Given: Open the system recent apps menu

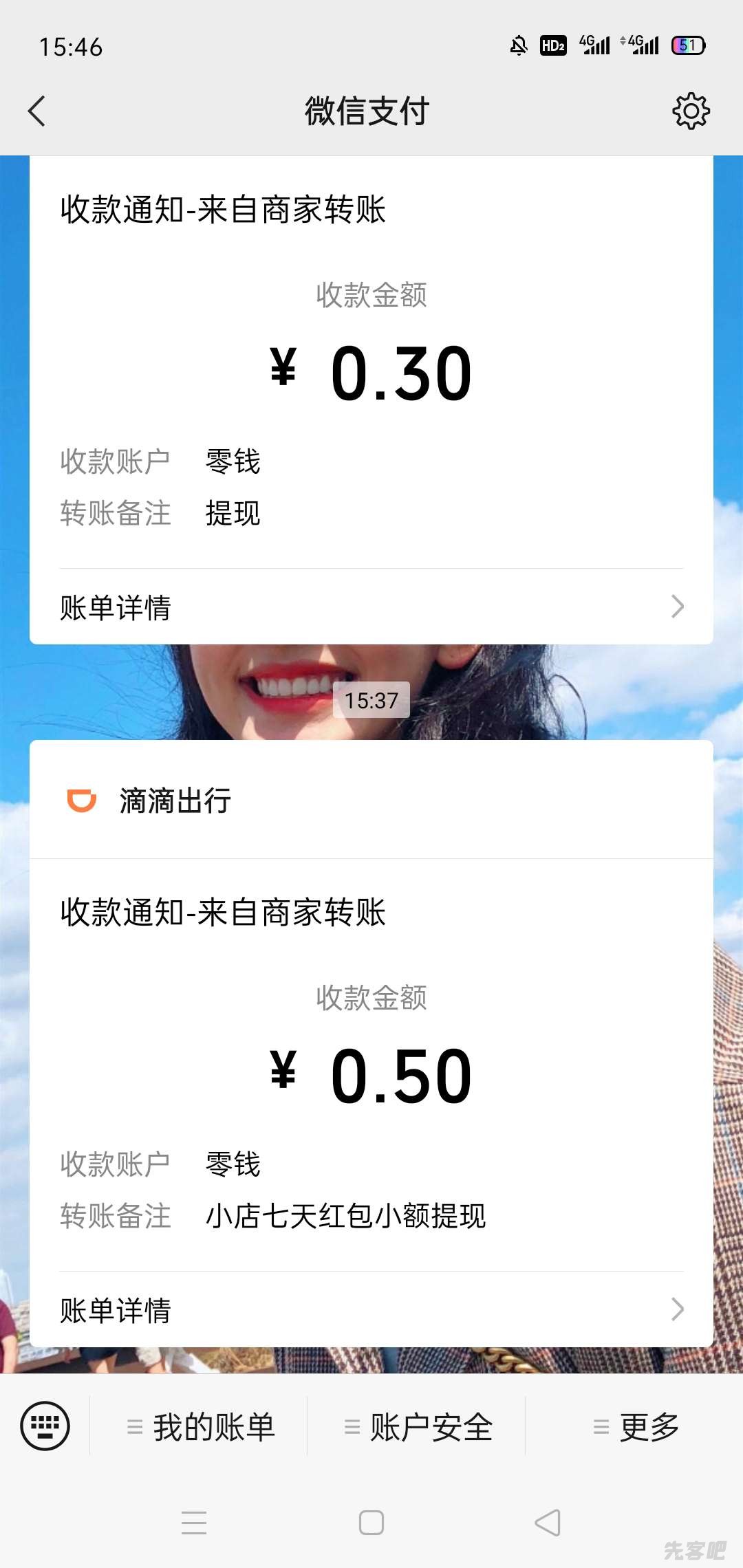Looking at the screenshot, I should [x=194, y=1523].
